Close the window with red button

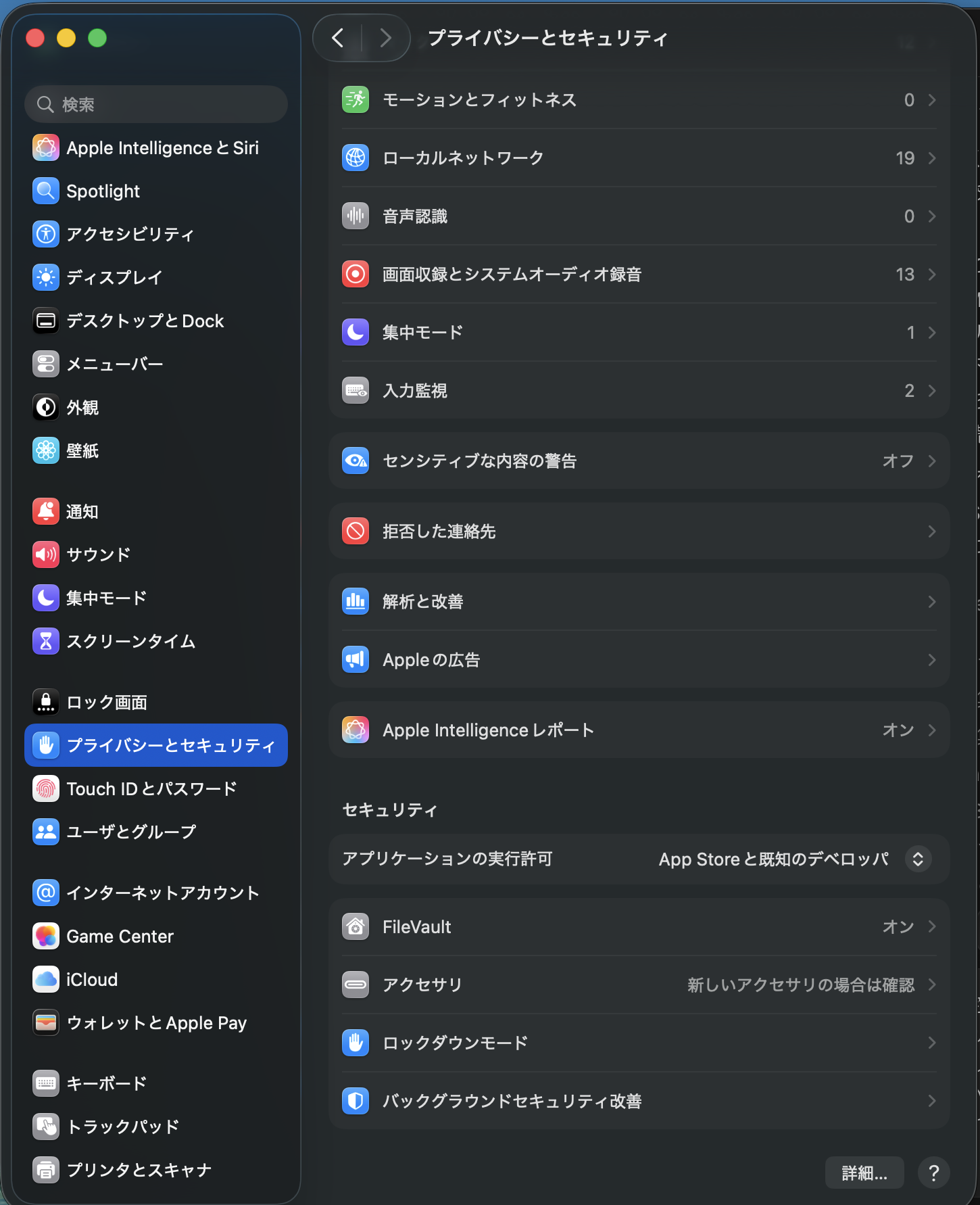point(35,38)
